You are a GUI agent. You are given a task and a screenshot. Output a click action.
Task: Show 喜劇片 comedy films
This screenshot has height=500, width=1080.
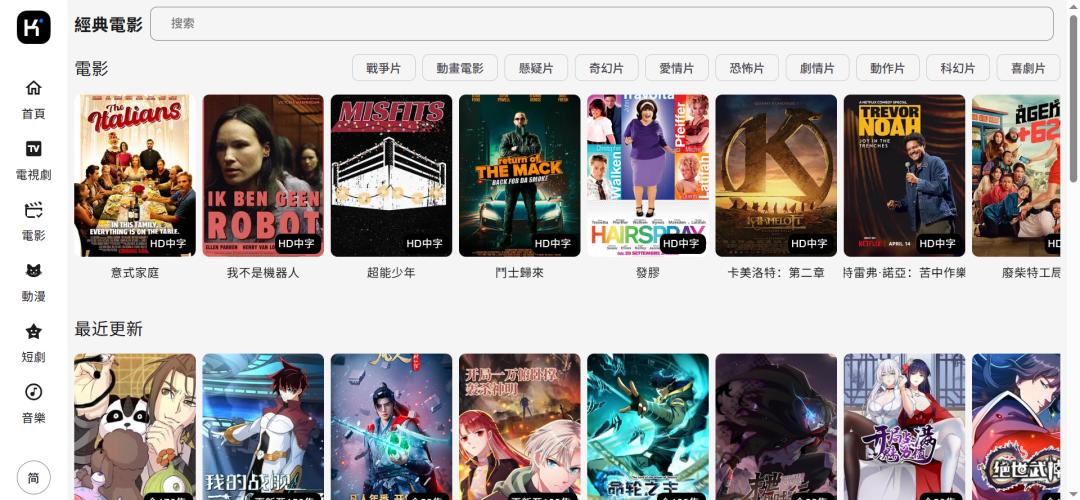[x=1028, y=68]
